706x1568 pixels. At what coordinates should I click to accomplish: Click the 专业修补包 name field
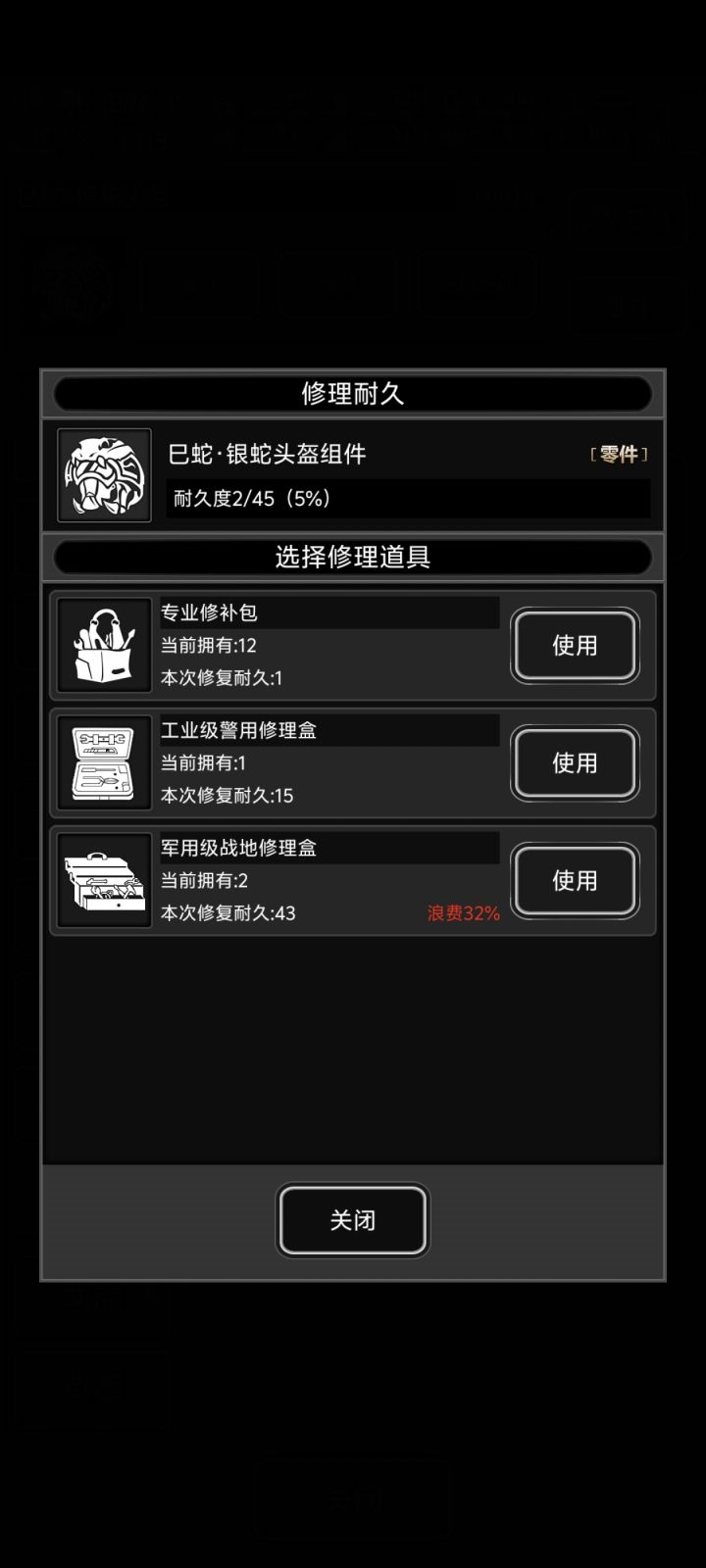point(330,611)
